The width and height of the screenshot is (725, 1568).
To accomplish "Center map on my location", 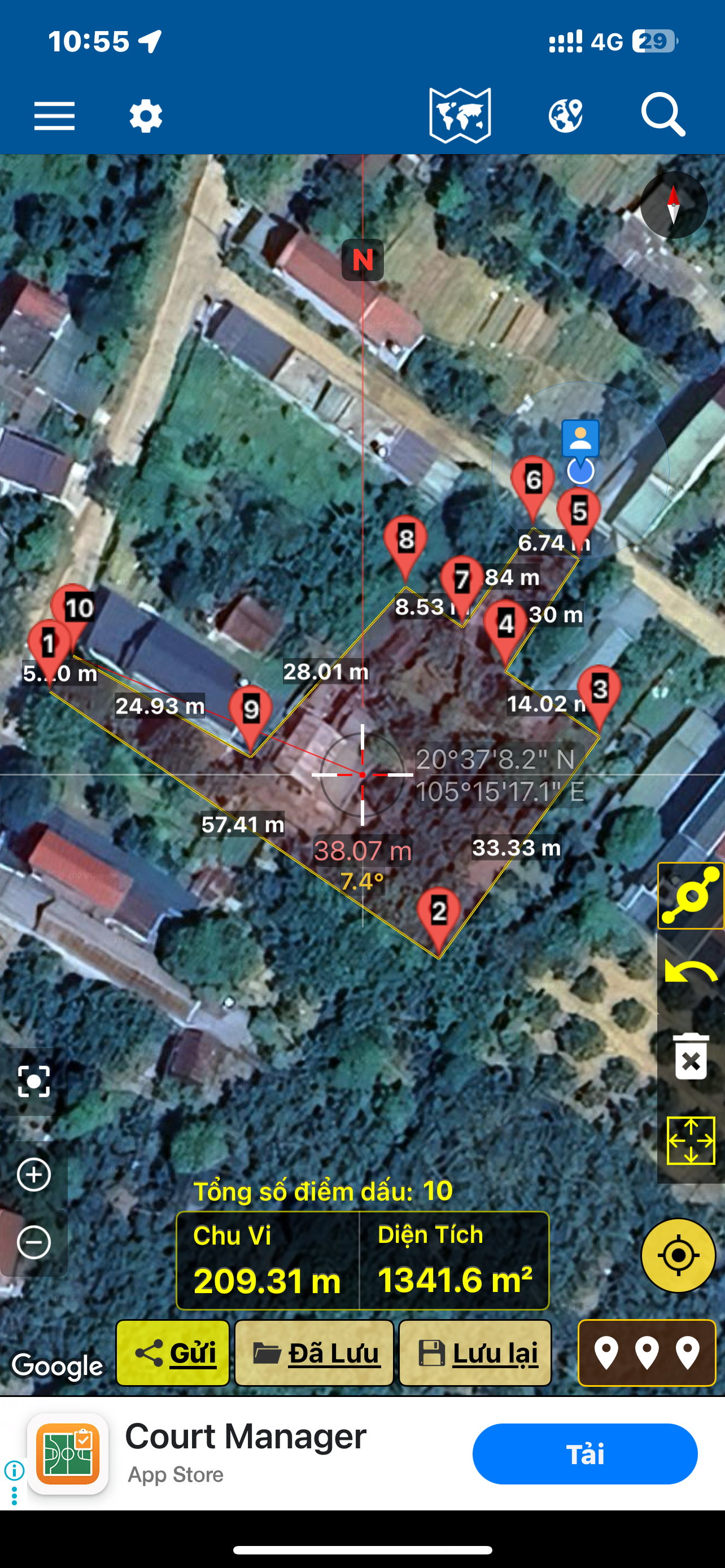I will pyautogui.click(x=678, y=1255).
